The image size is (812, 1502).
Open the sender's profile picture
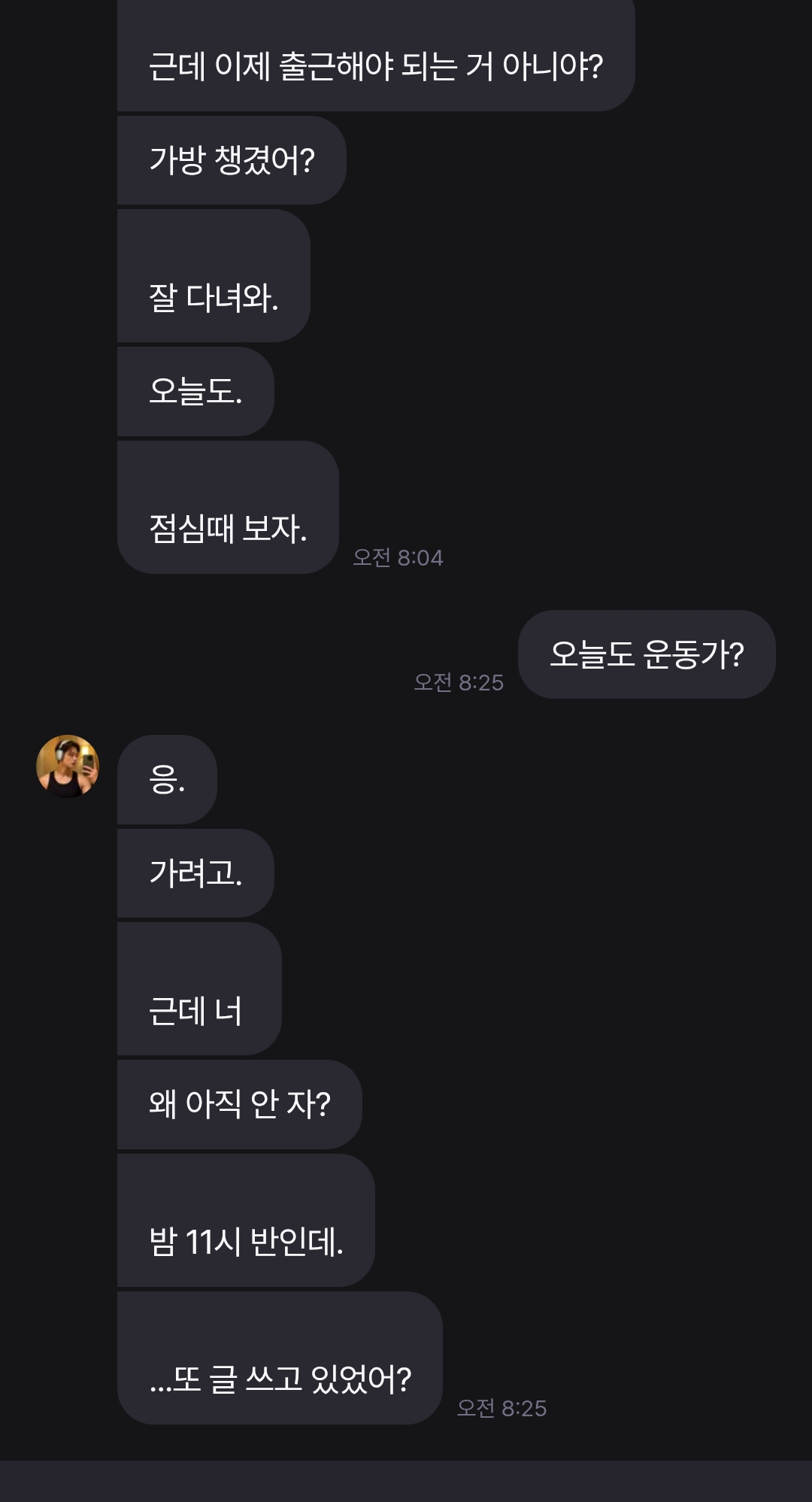[68, 766]
